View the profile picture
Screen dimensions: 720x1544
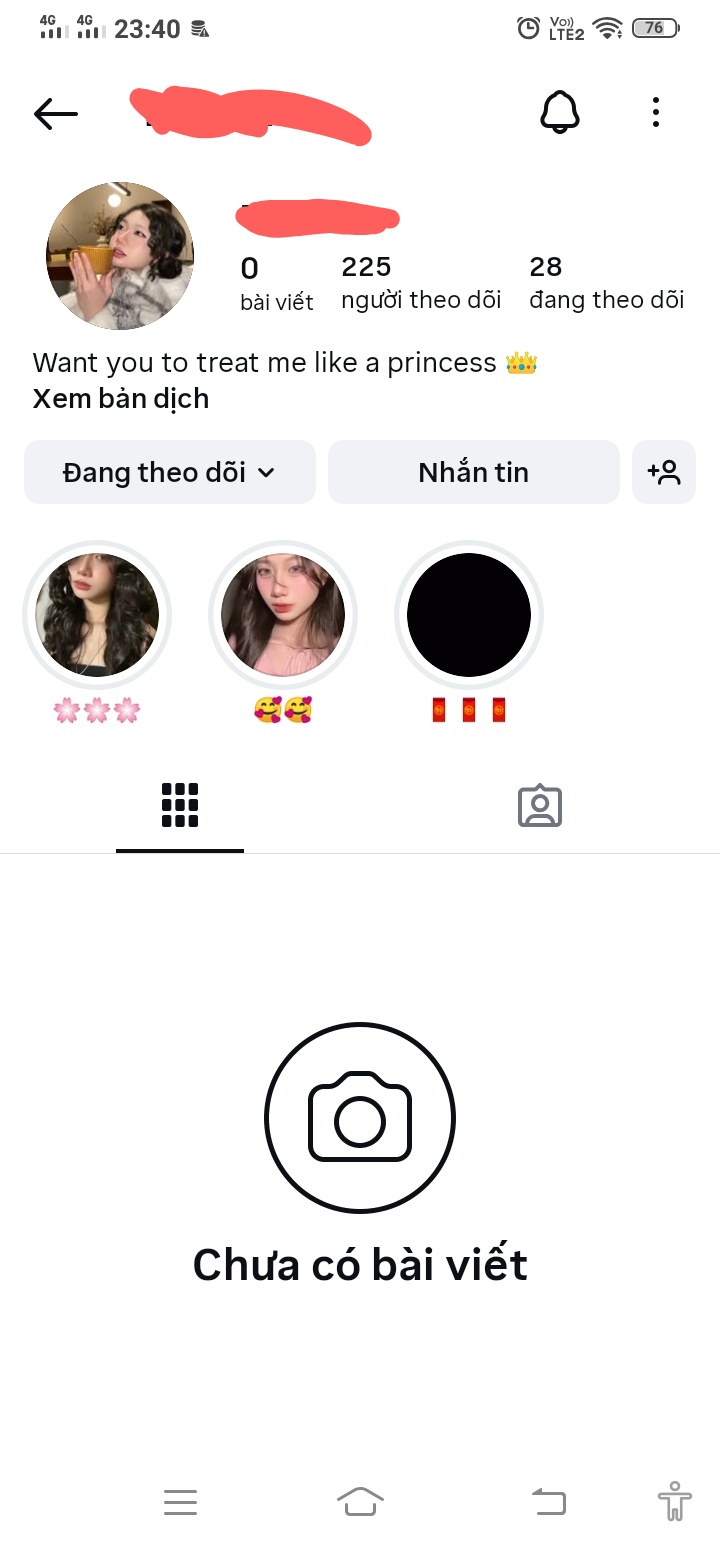[120, 256]
